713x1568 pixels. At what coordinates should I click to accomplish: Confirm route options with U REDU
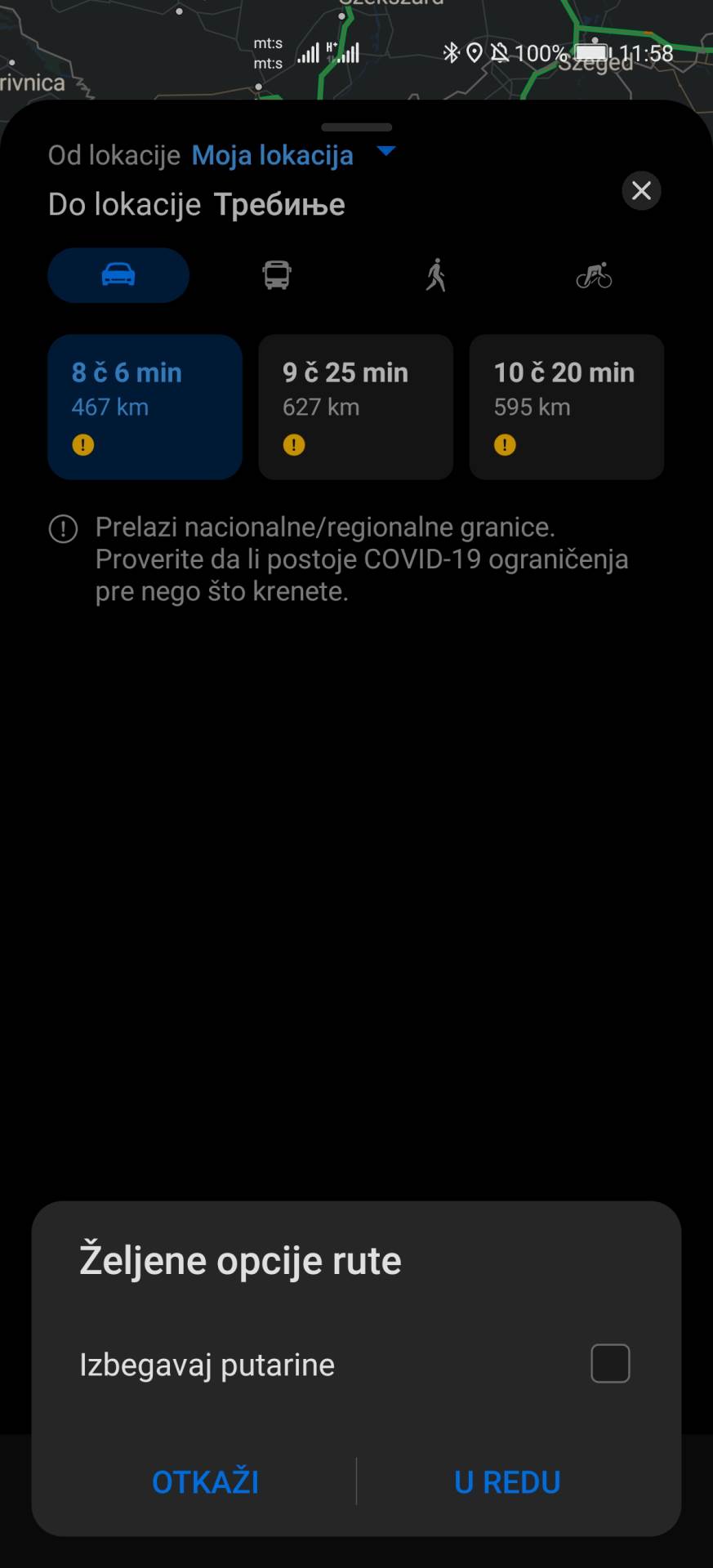[x=507, y=1481]
